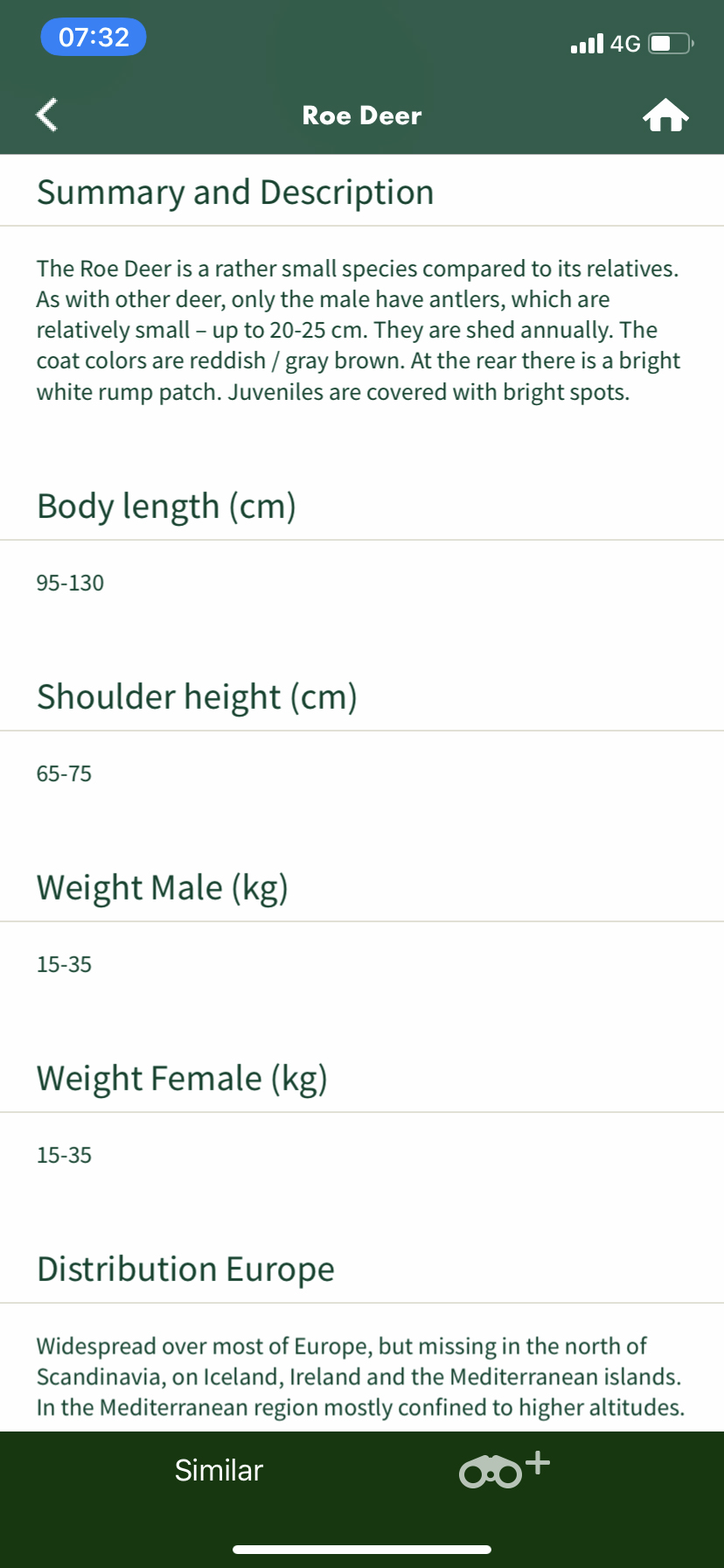
Task: Go back from Roe Deer page
Action: (x=47, y=115)
